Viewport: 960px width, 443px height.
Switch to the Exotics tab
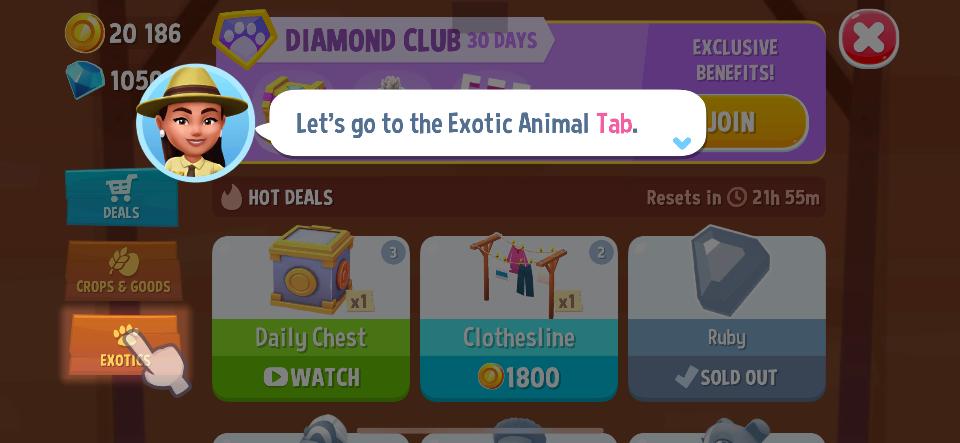122,345
